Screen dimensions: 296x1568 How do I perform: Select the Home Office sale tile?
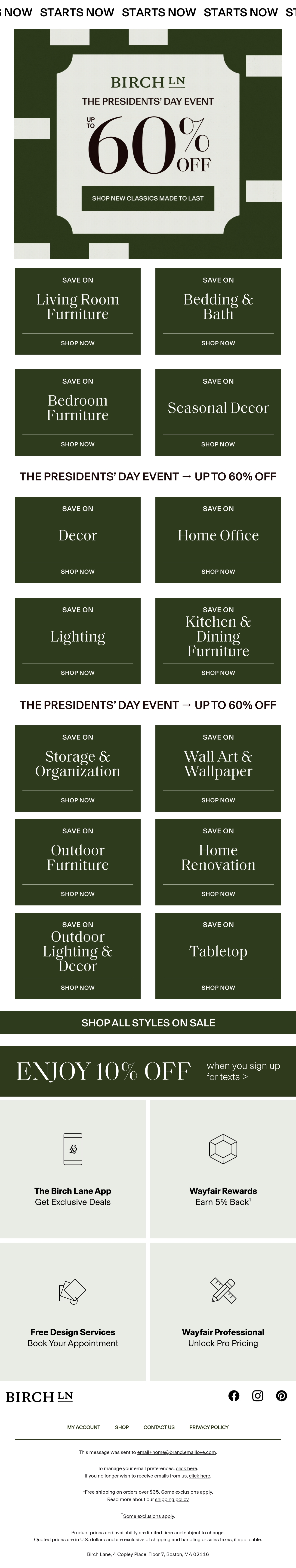218,540
